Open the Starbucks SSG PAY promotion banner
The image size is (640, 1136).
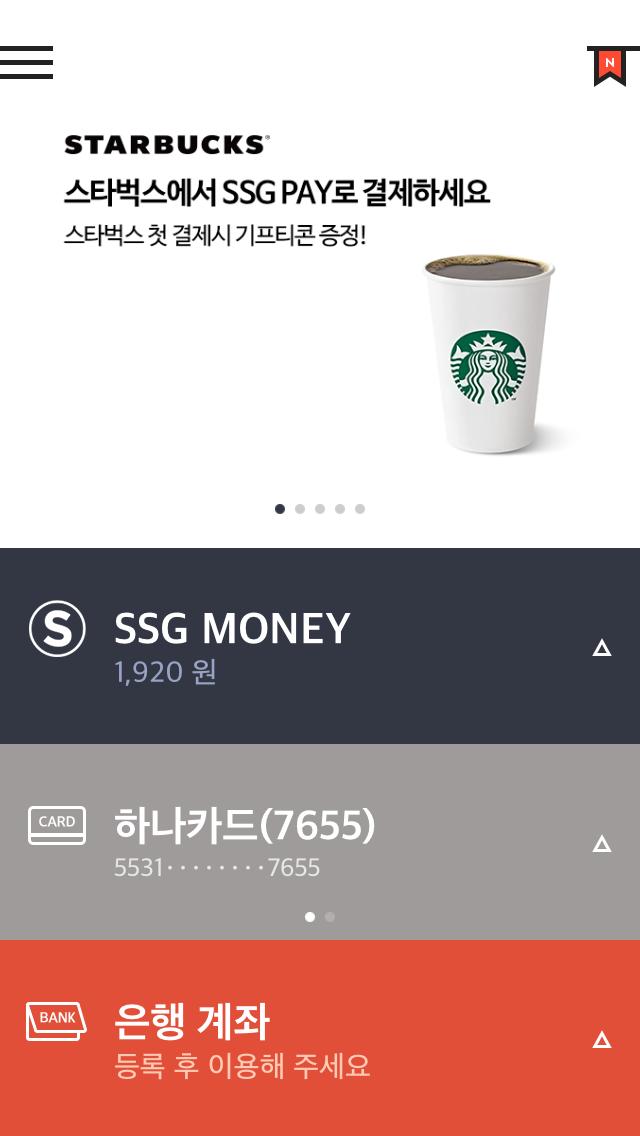(x=320, y=290)
